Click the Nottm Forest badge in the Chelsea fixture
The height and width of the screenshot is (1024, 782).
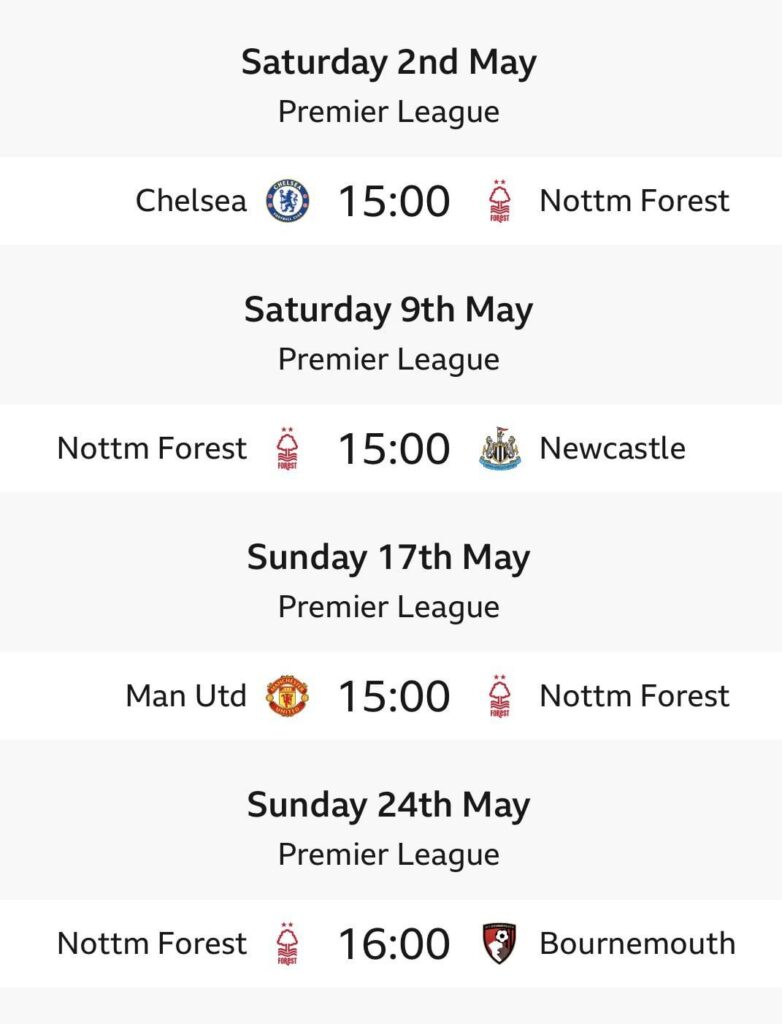497,200
